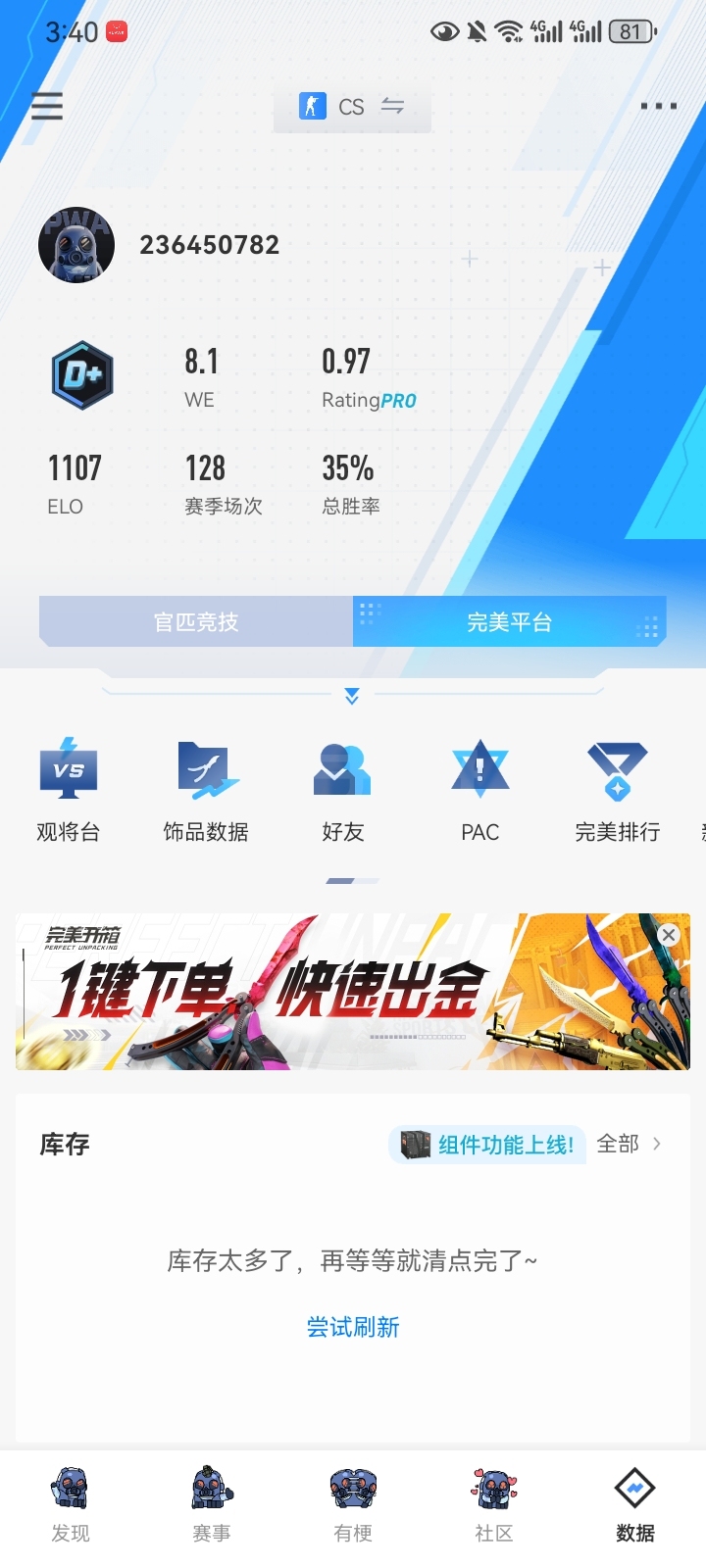Open the 社区 tab
The width and height of the screenshot is (706, 1568).
click(x=494, y=1505)
